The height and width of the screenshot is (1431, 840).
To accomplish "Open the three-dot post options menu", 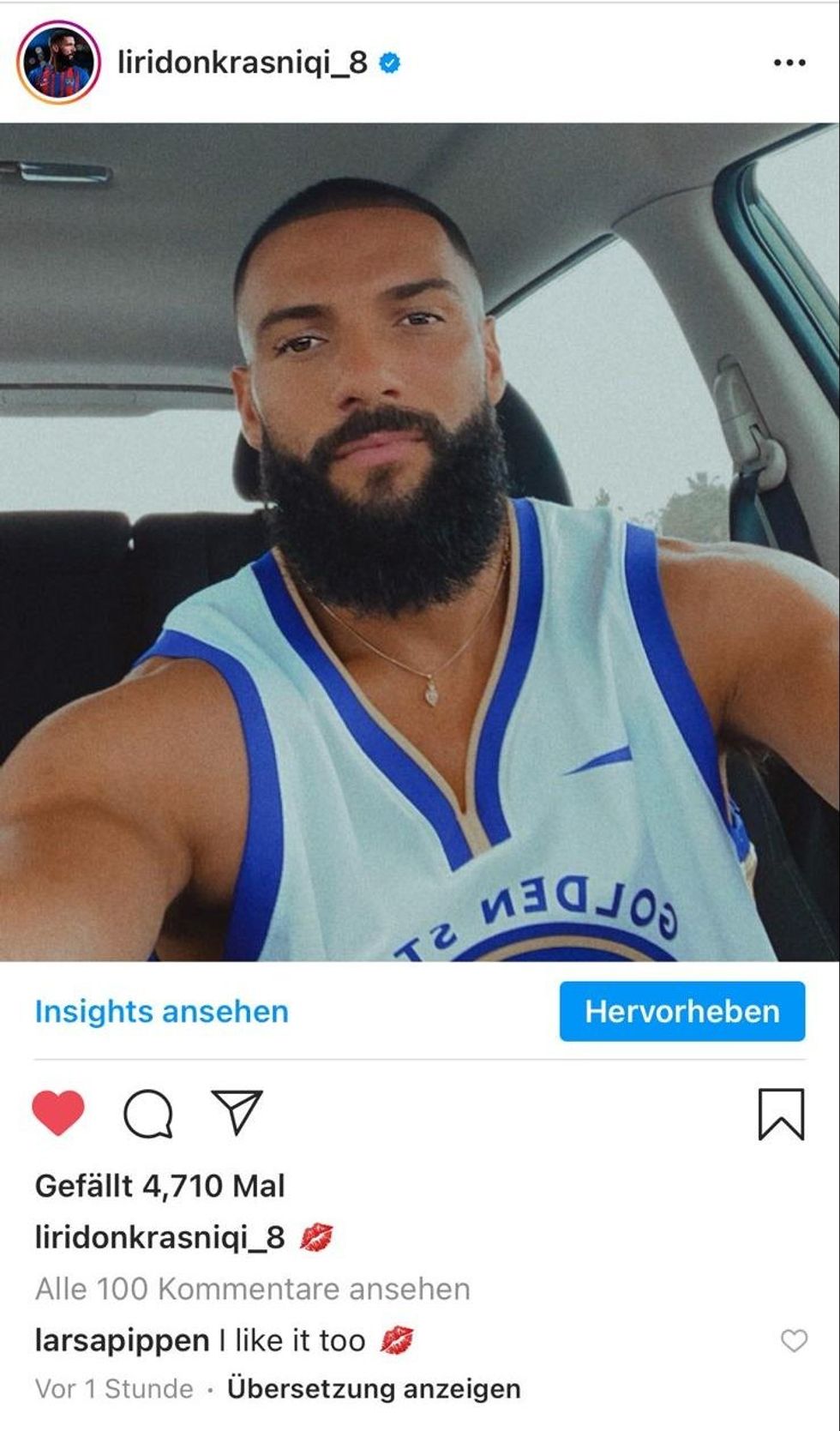I will click(789, 63).
